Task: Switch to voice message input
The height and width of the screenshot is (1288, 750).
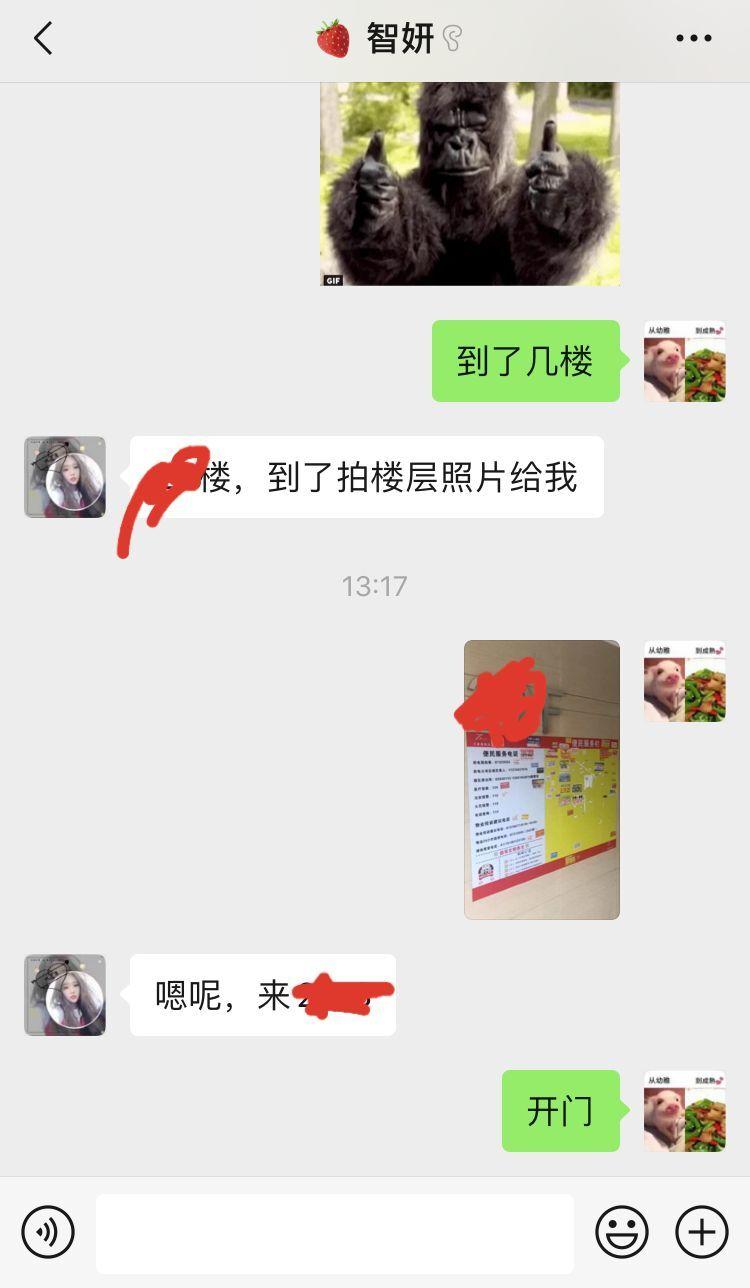Action: click(48, 1231)
